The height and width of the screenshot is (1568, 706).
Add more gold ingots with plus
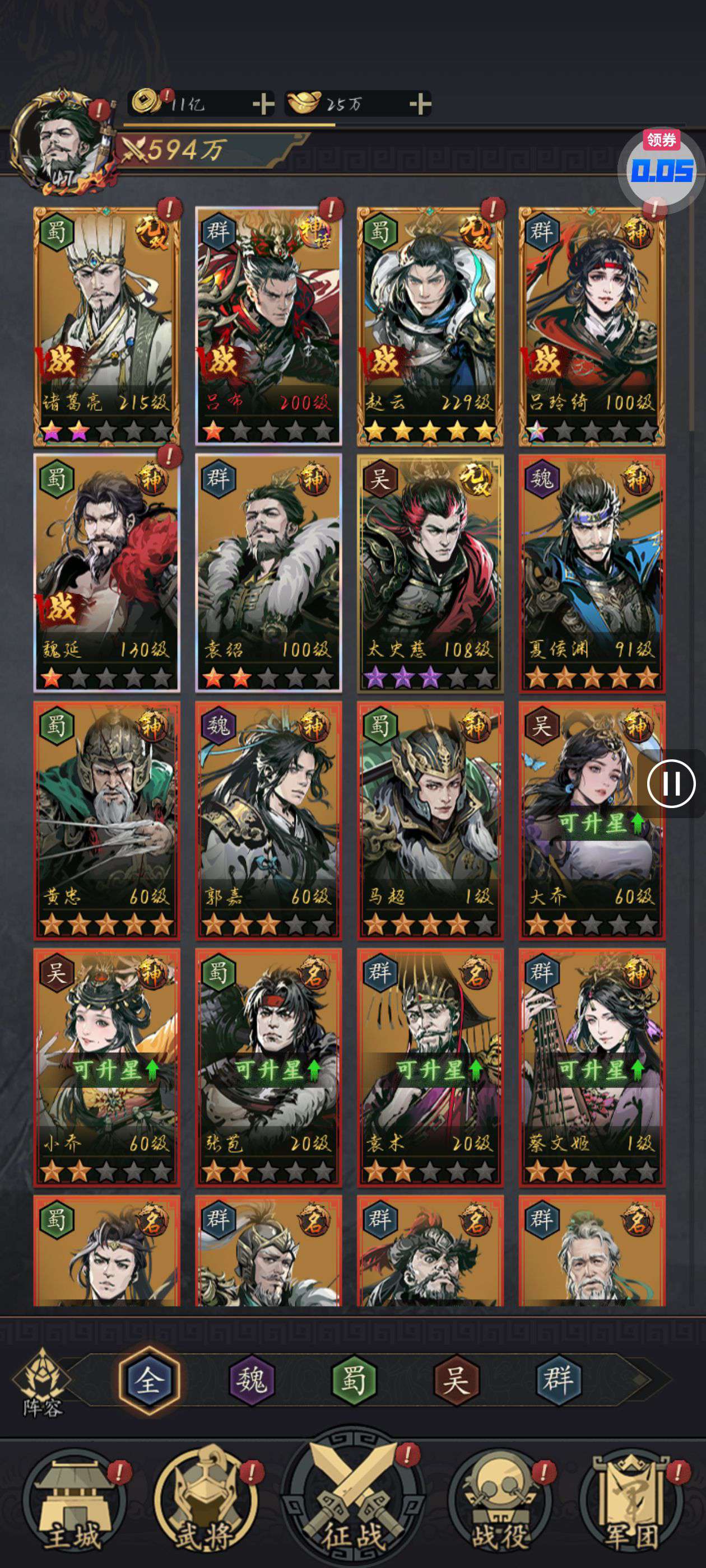click(x=420, y=104)
